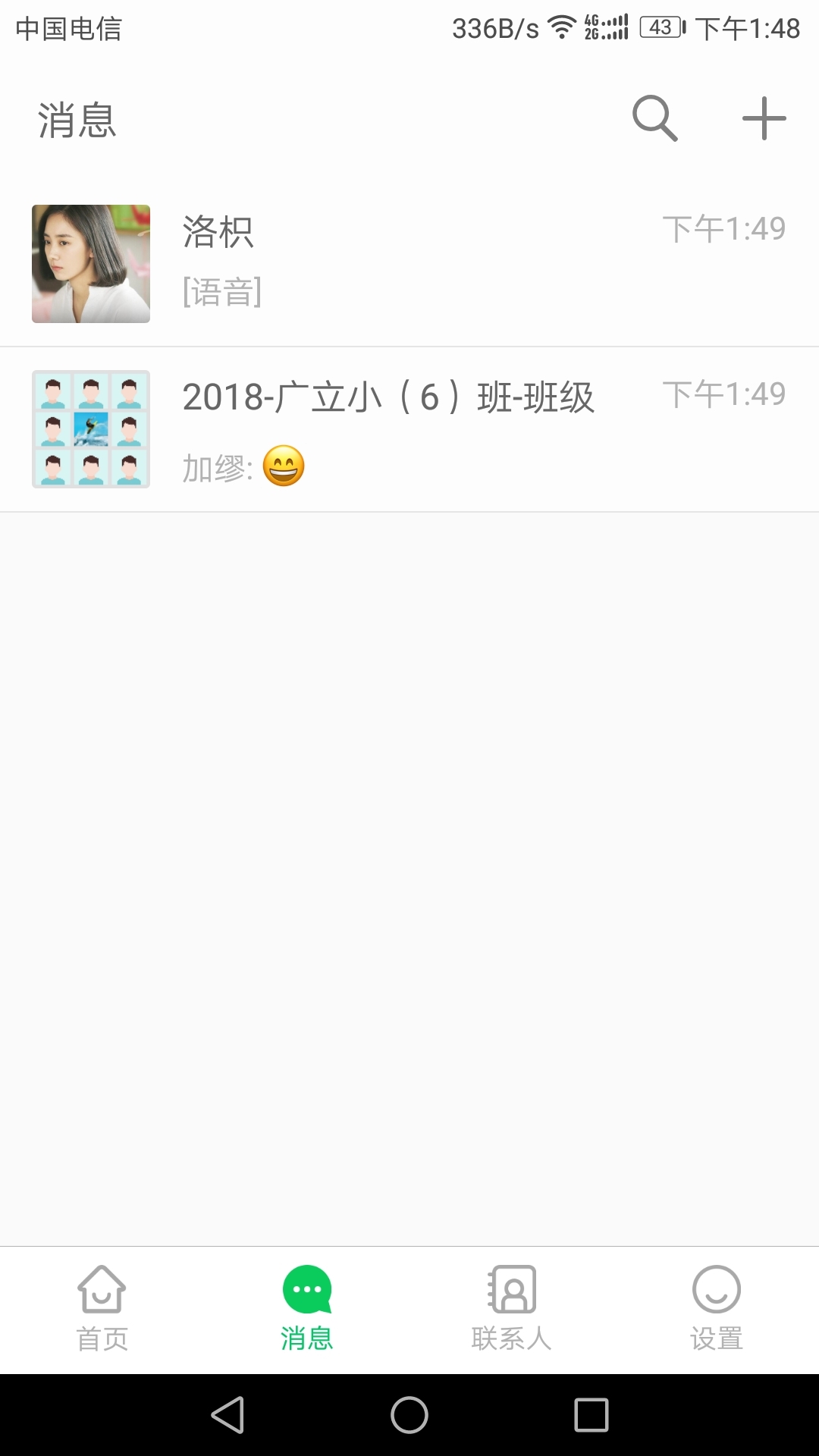This screenshot has height=1456, width=819.
Task: Open the chat with 洛枳
Action: pyautogui.click(x=409, y=262)
